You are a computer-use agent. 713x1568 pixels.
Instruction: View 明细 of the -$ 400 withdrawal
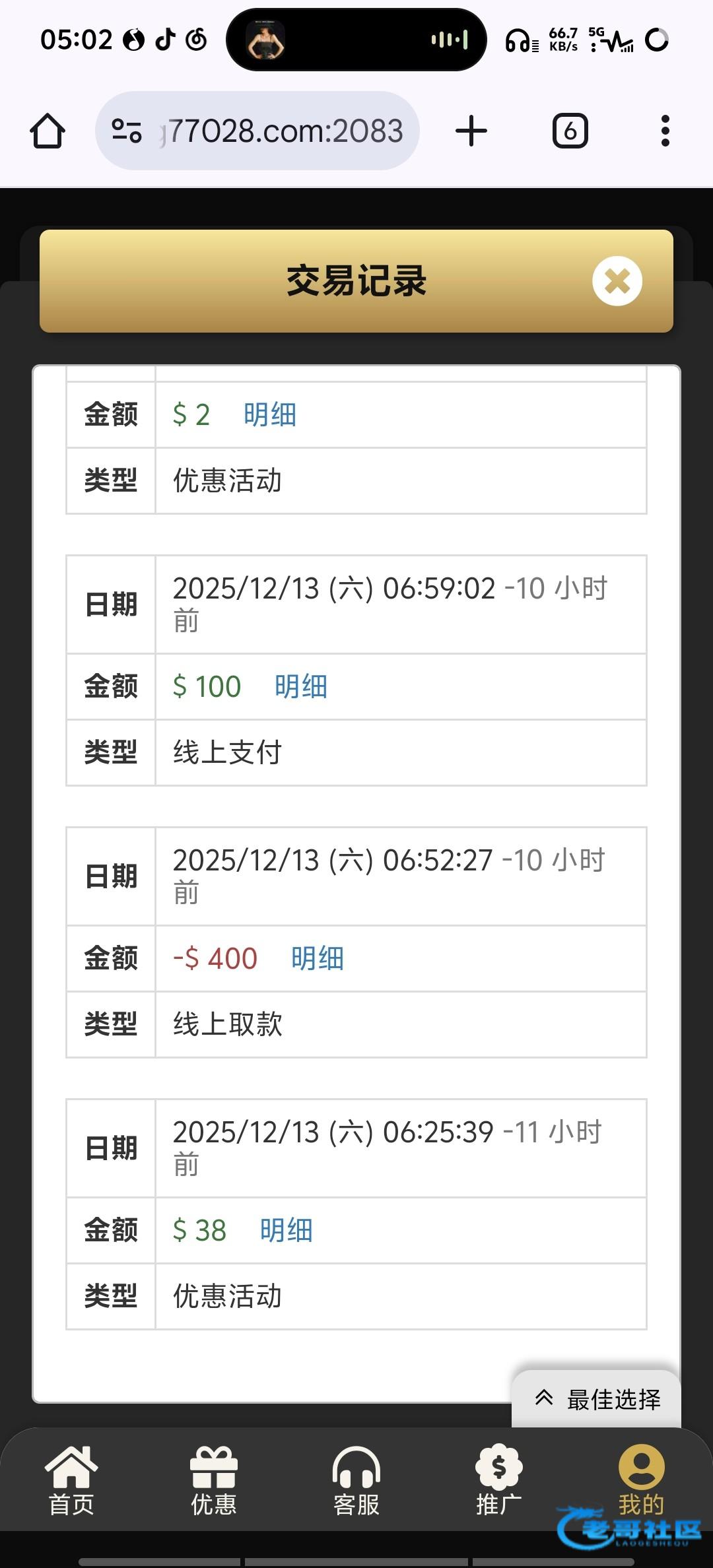318,959
